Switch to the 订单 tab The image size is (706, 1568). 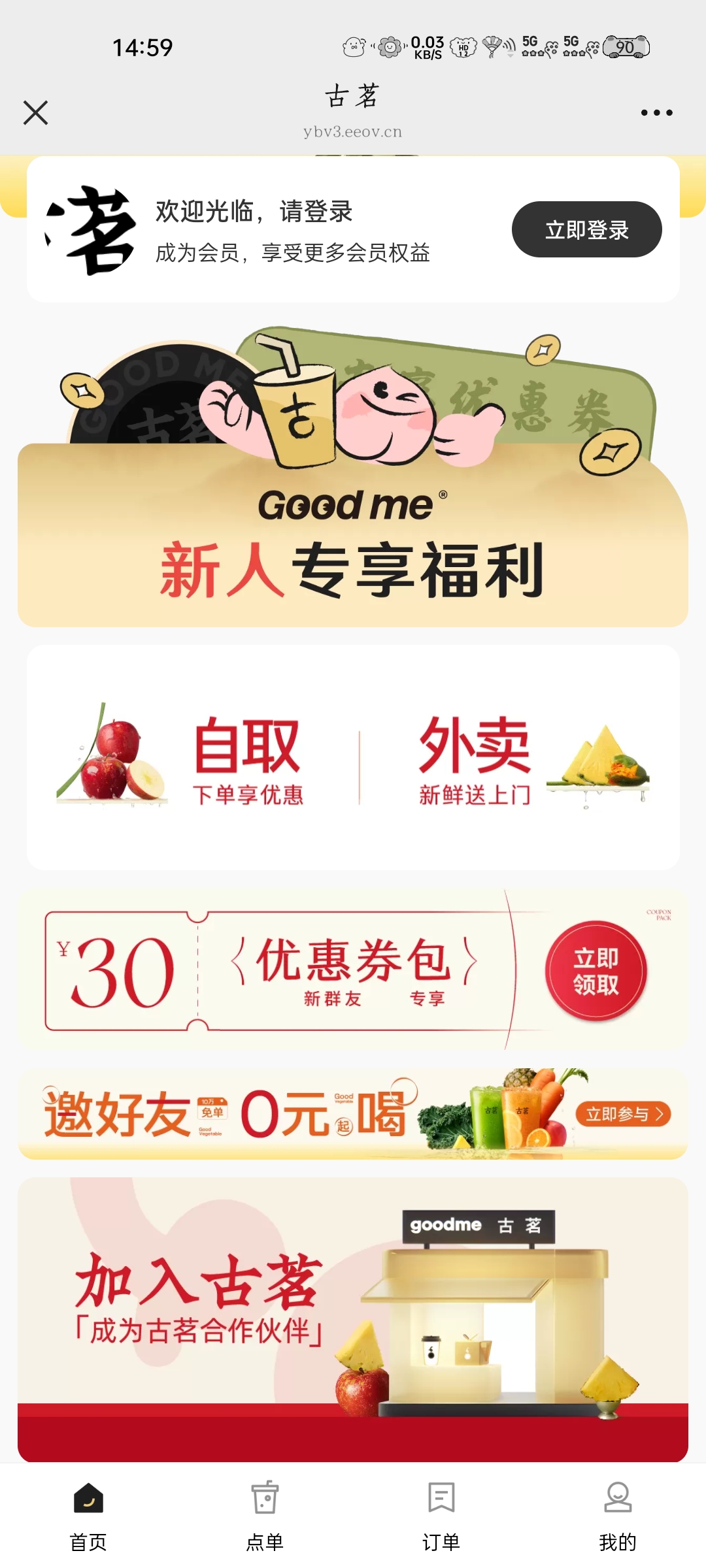441,1517
